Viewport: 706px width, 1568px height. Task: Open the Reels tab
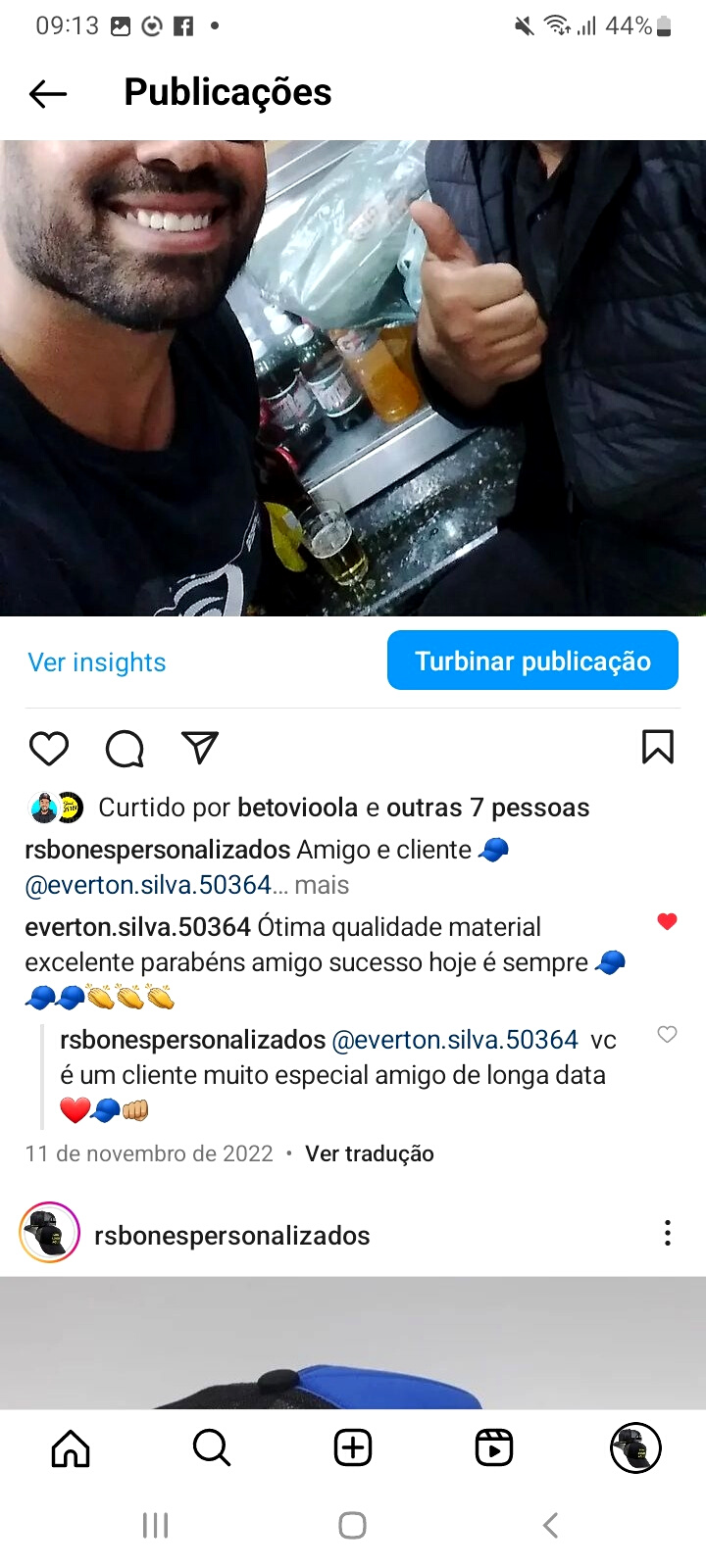(494, 1447)
